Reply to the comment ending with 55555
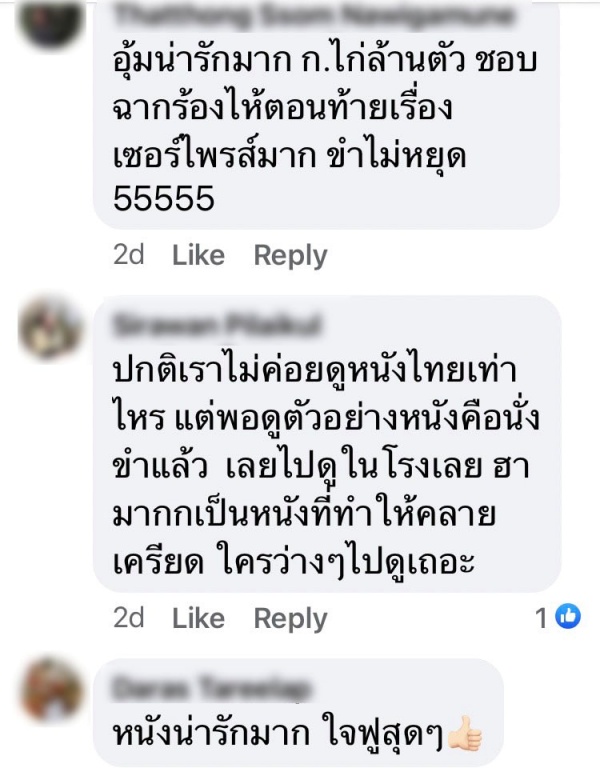This screenshot has width=600, height=772. click(290, 256)
